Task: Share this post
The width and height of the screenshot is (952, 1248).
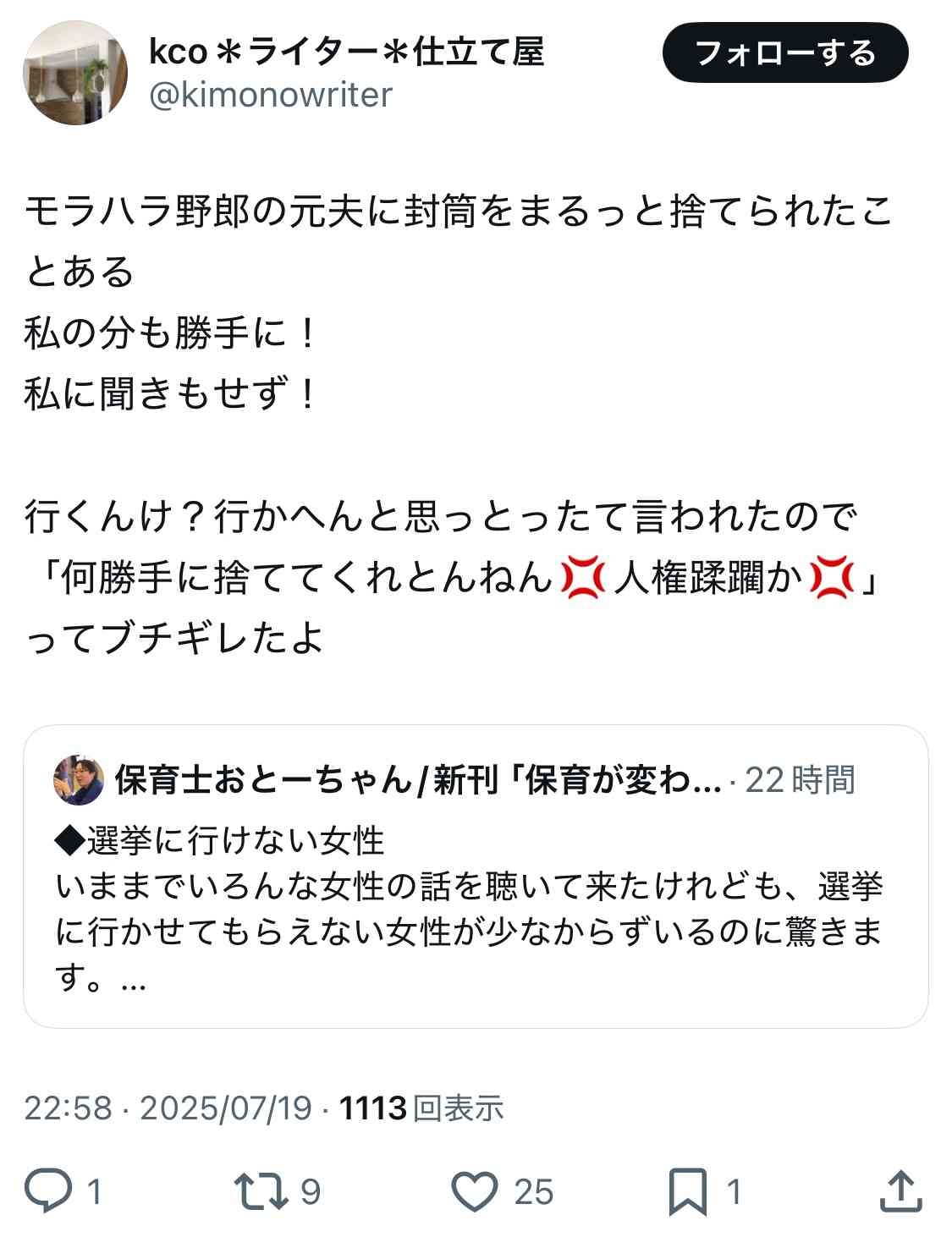Action: pos(900,1191)
